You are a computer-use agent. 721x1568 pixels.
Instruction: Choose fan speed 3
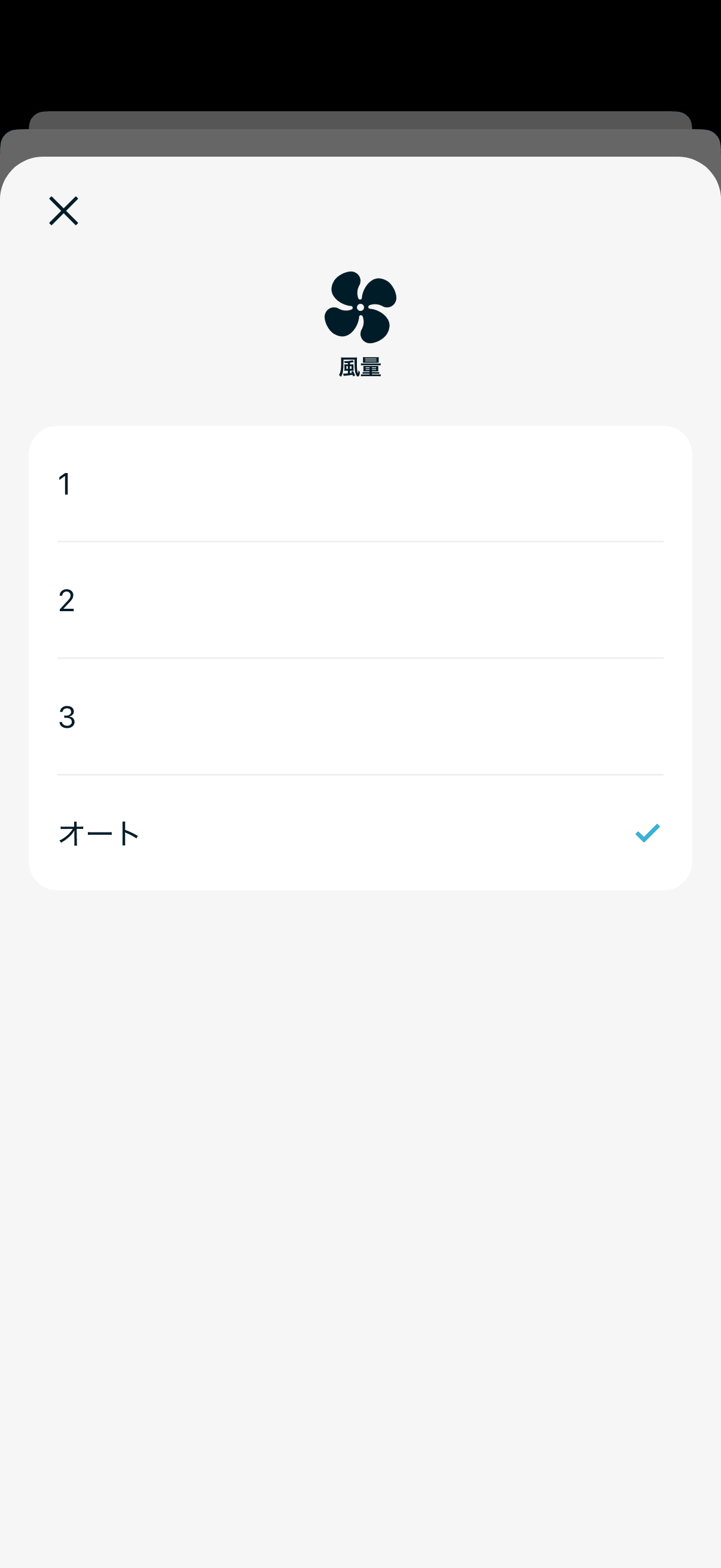click(x=359, y=716)
